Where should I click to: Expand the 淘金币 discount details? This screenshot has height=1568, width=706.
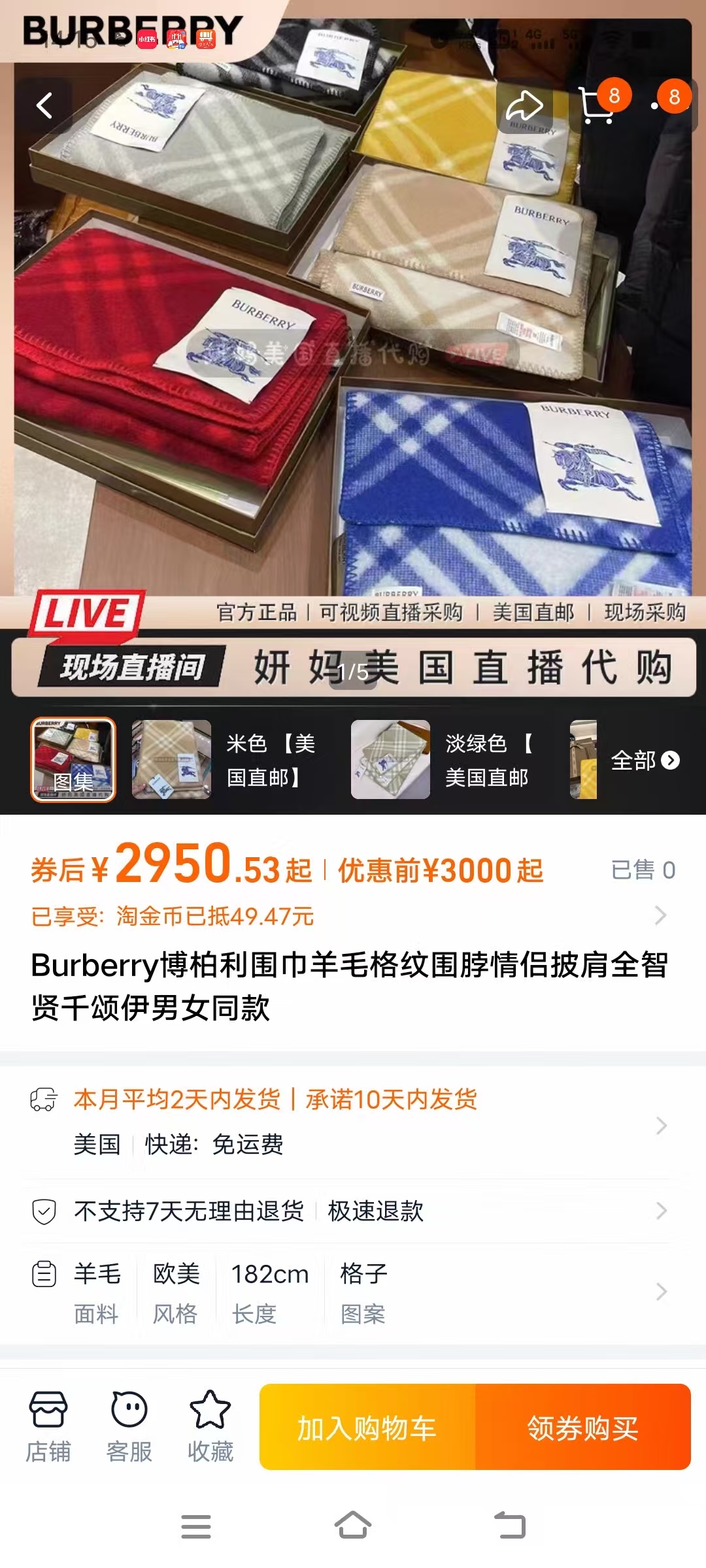click(x=660, y=915)
